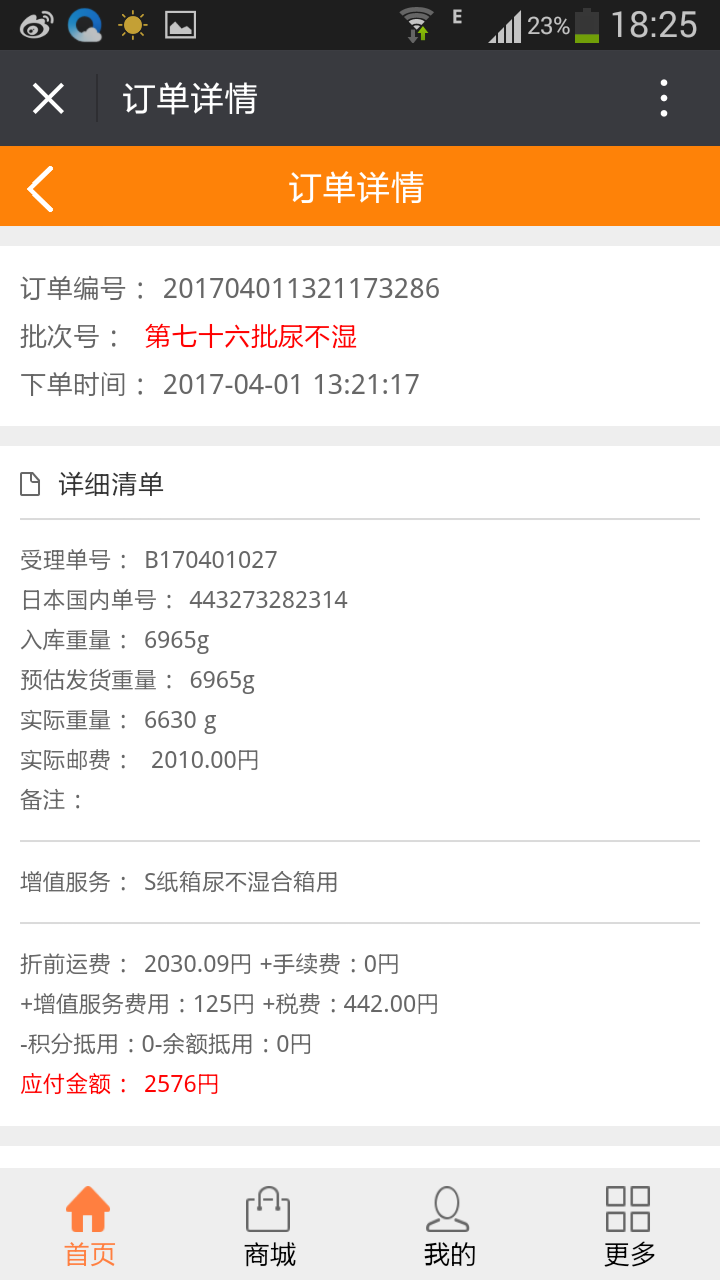The width and height of the screenshot is (720, 1280).
Task: Open the three-dot overflow menu
Action: [x=664, y=99]
